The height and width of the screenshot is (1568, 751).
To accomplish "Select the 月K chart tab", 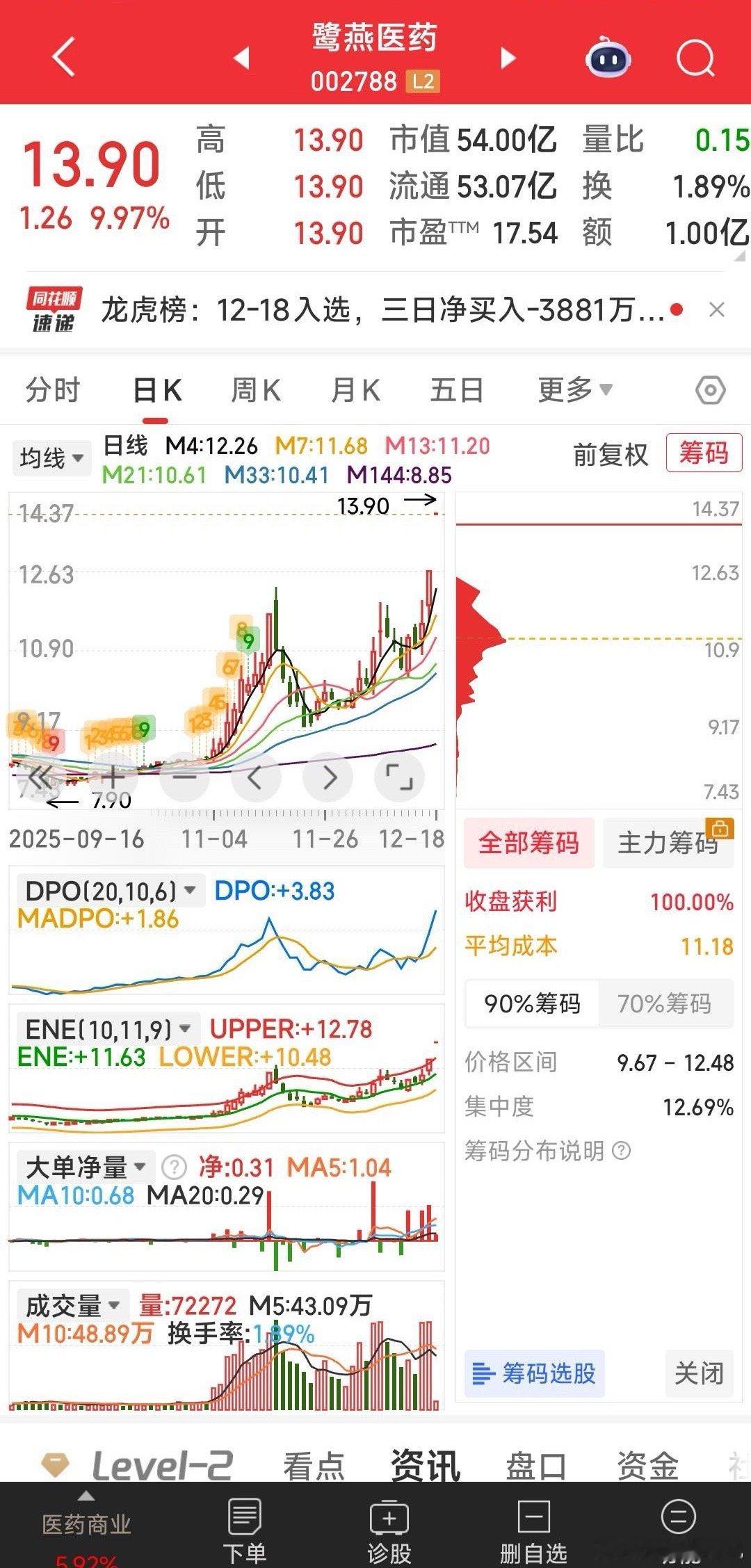I will [x=355, y=390].
